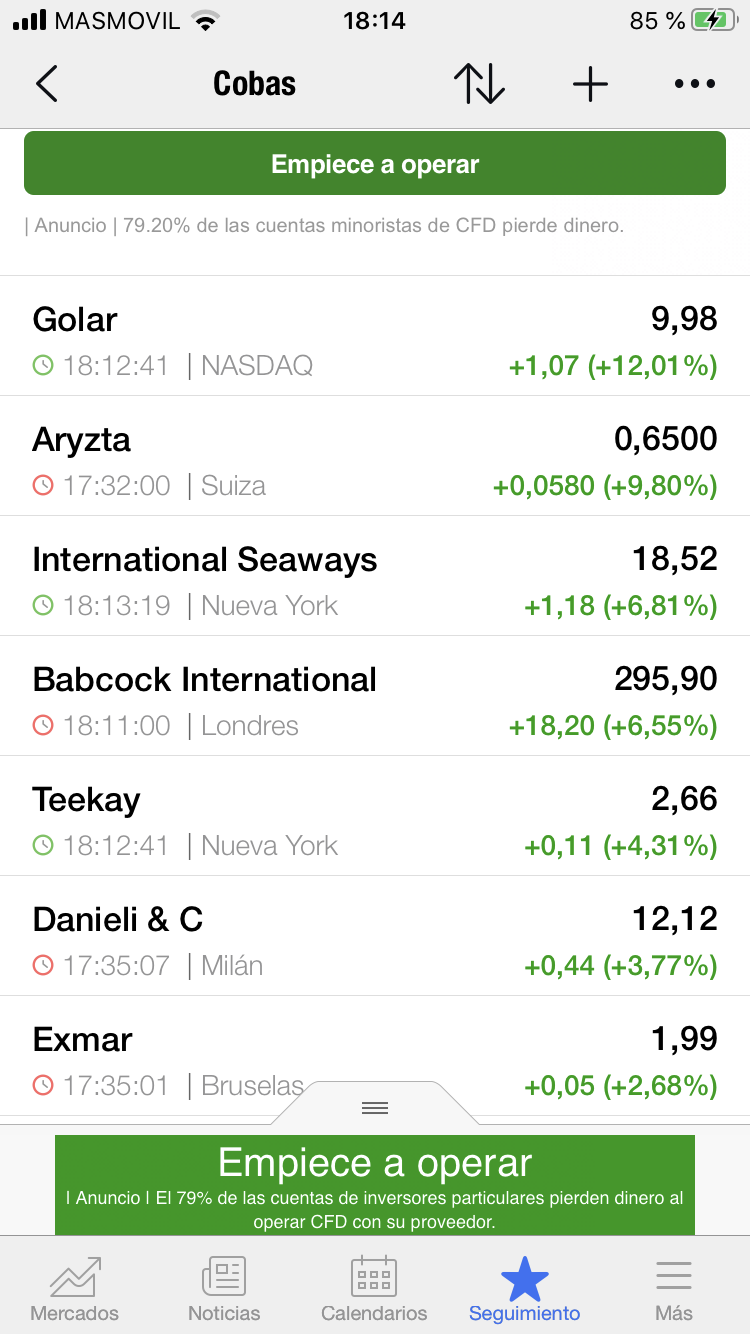
Task: Go to the Noticias tab
Action: (224, 1288)
